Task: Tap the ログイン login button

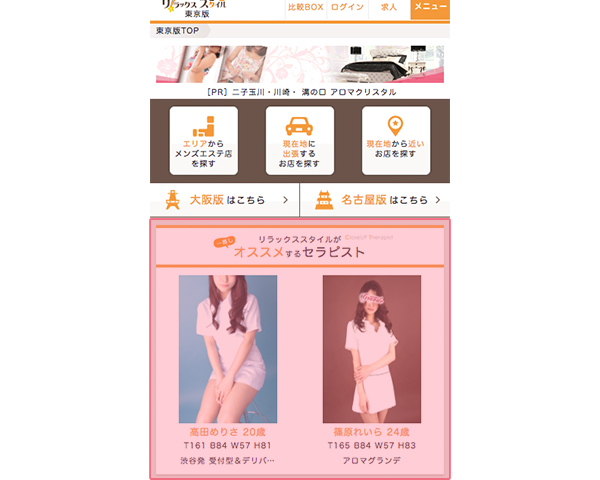Action: click(347, 8)
